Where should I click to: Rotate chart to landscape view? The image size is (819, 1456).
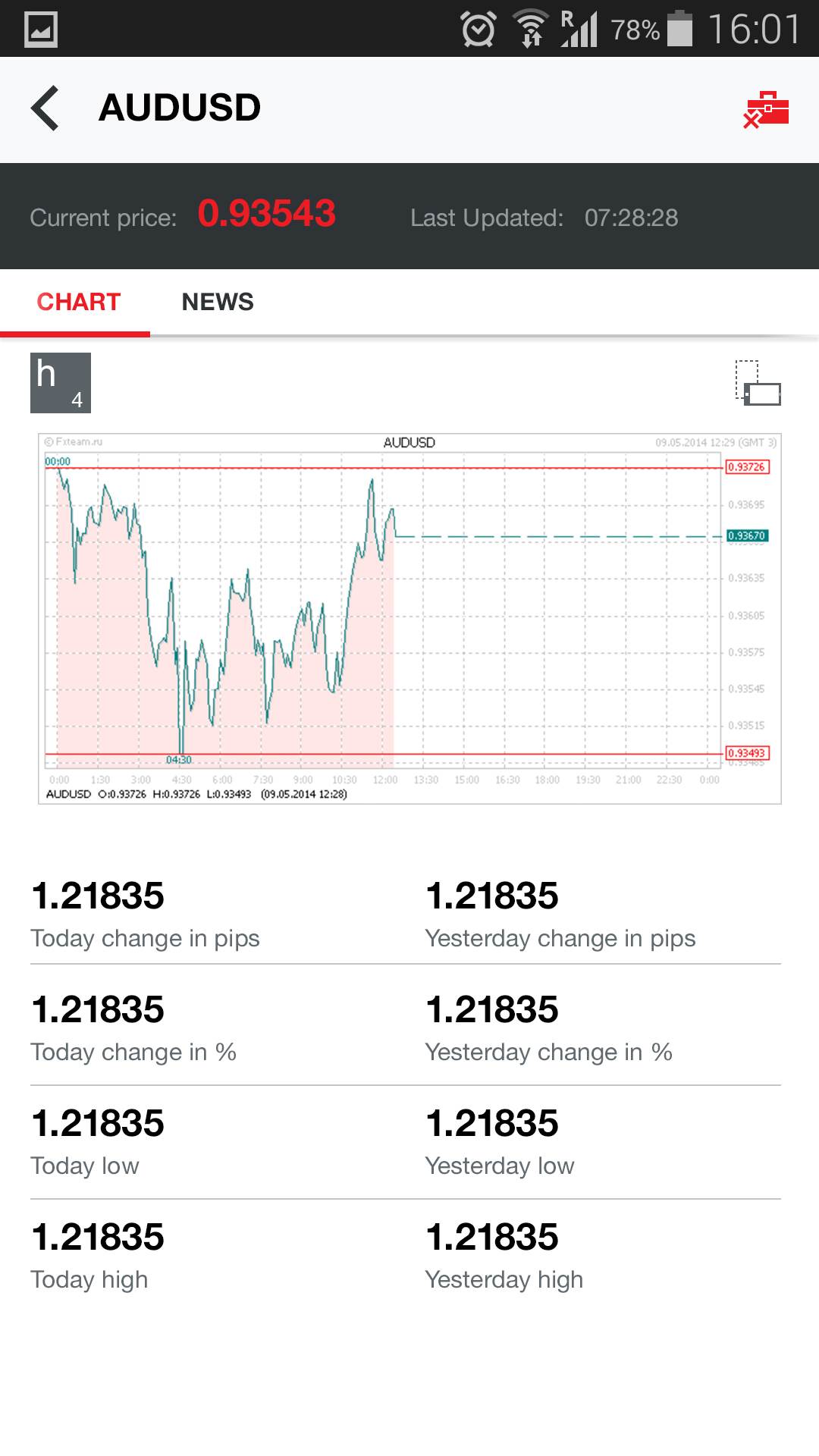758,383
